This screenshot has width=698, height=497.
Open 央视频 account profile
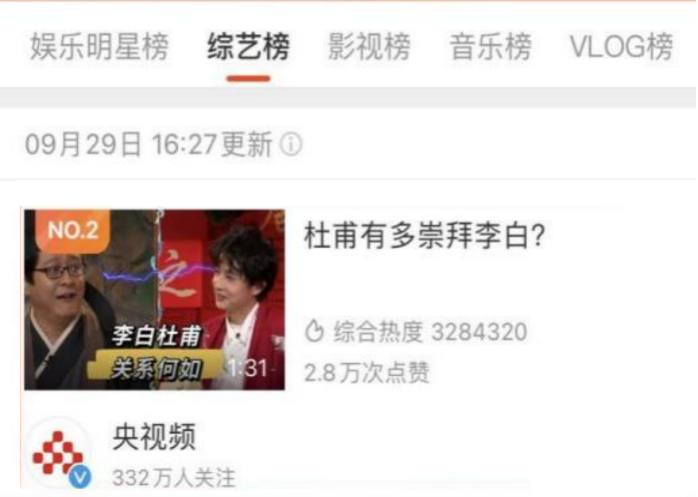[154, 436]
